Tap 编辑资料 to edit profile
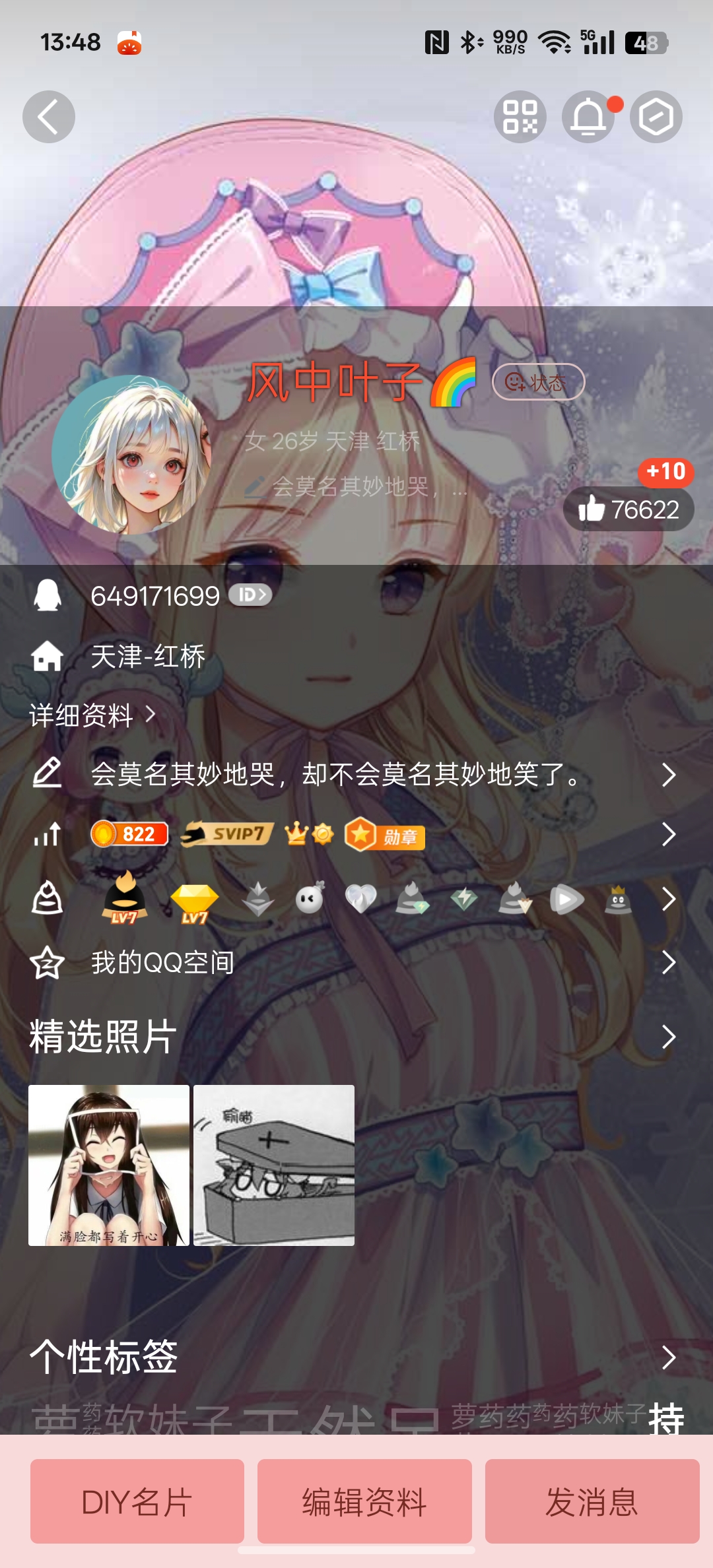Viewport: 713px width, 1568px height. point(364,1501)
